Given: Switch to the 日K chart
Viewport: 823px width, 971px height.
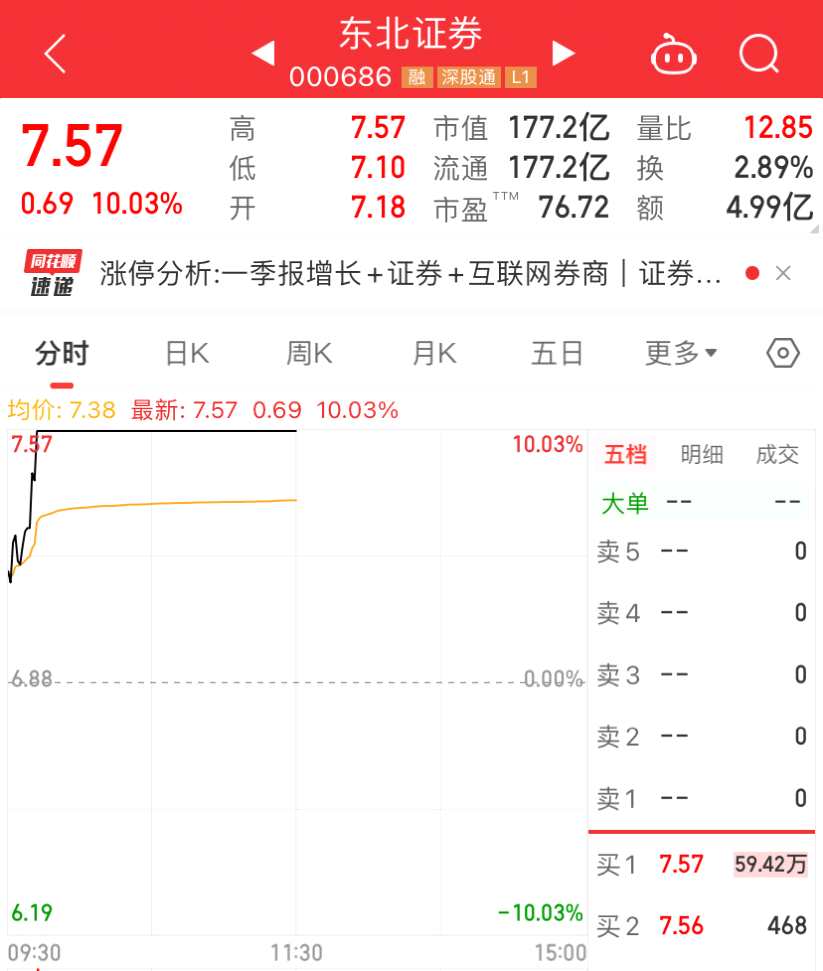Looking at the screenshot, I should tap(187, 353).
